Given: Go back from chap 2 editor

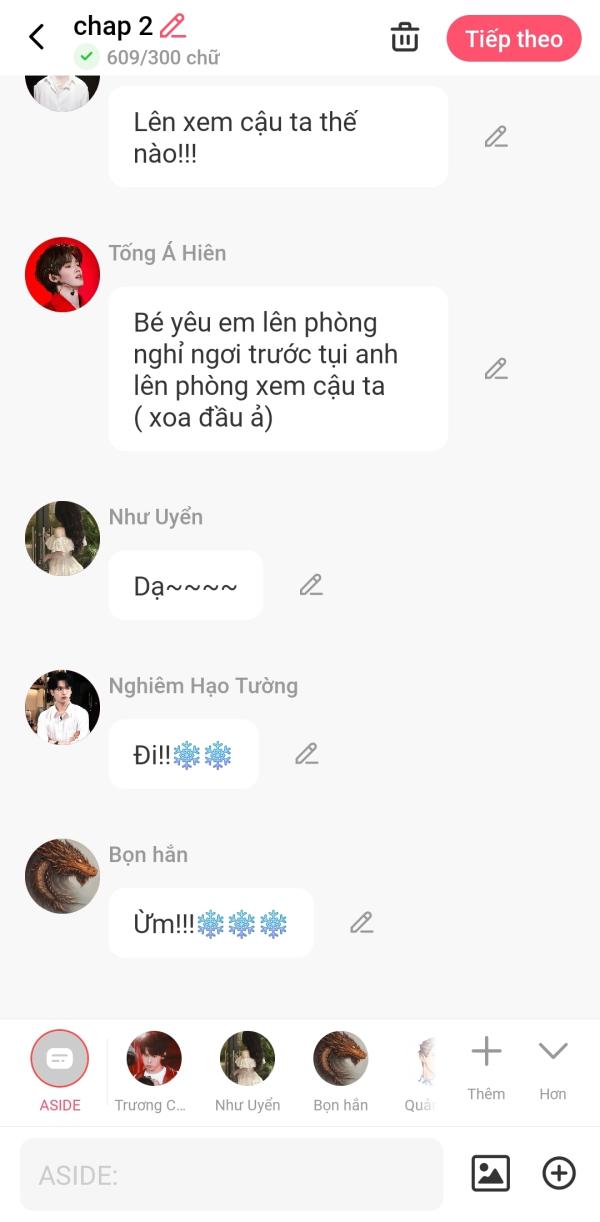Looking at the screenshot, I should (36, 38).
